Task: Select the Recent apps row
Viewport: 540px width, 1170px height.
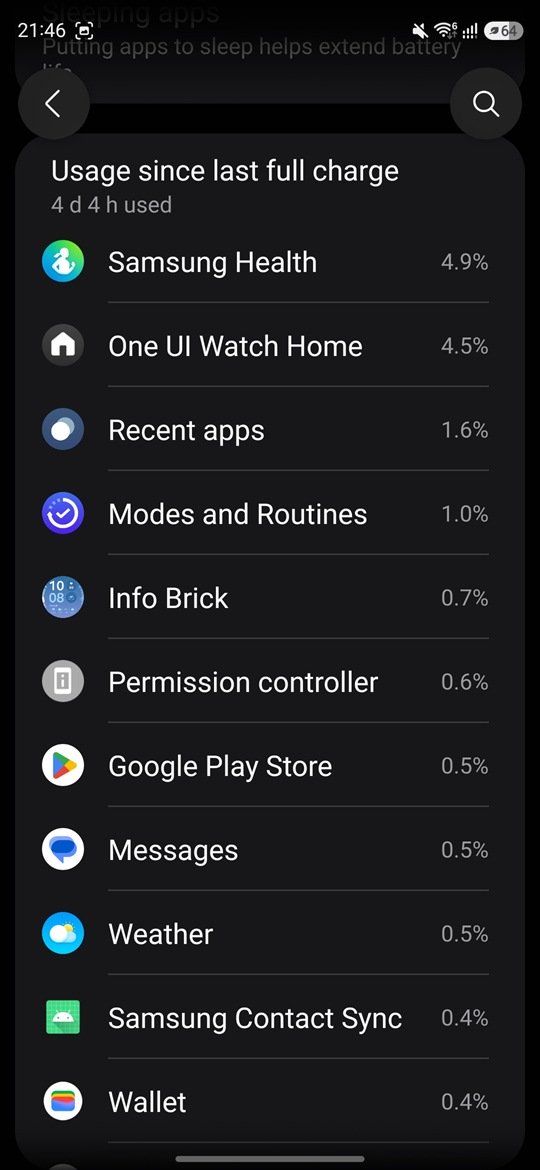Action: [270, 430]
